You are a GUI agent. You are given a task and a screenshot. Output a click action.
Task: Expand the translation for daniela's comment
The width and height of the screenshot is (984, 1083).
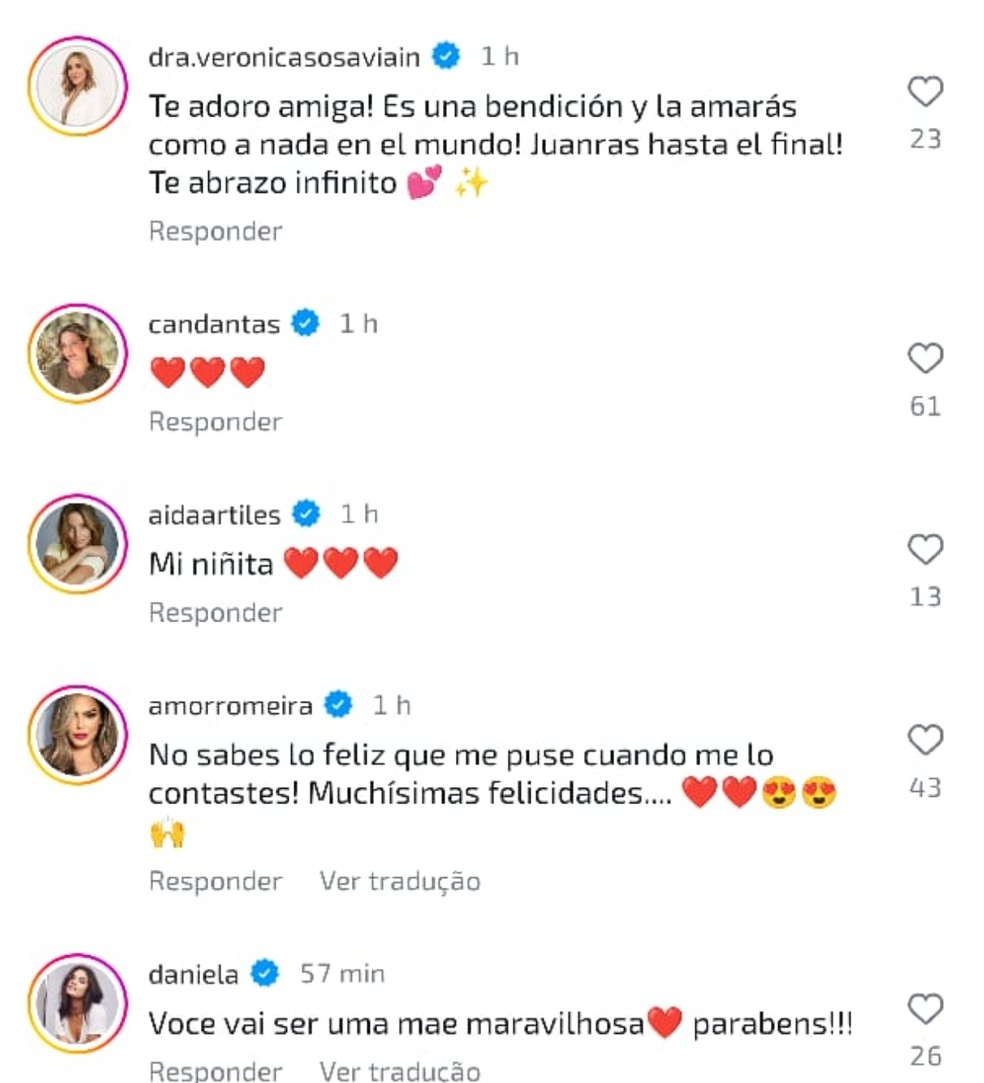pos(399,1071)
